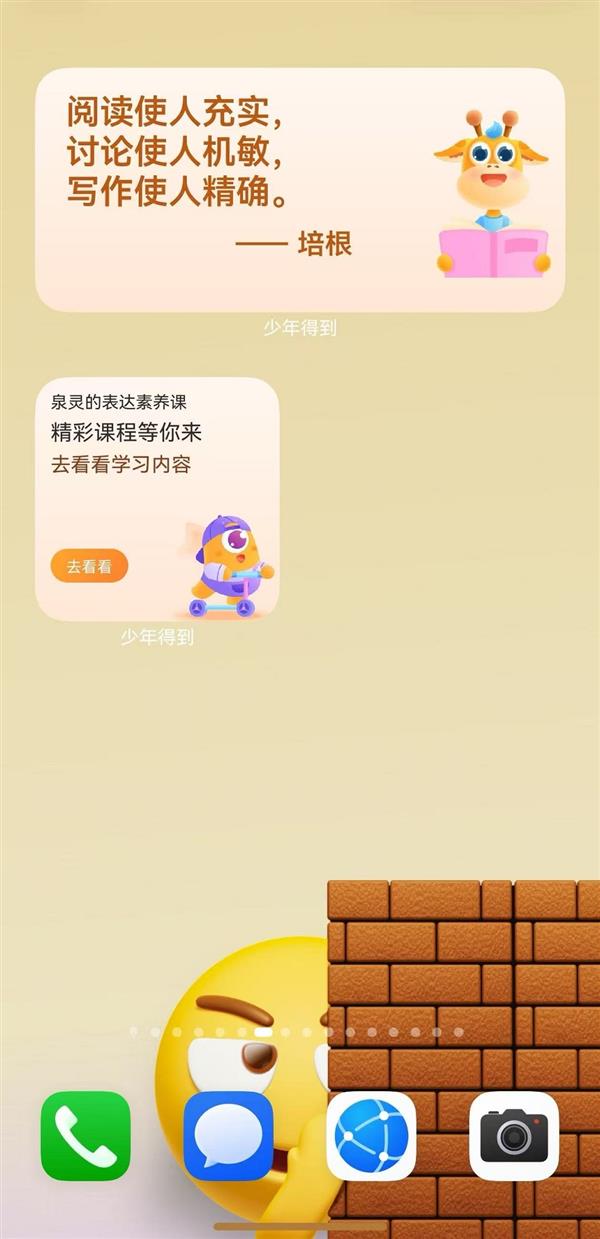Screen dimensions: 600x1239
Task: Open the Bacon quote widget
Action: [300, 190]
